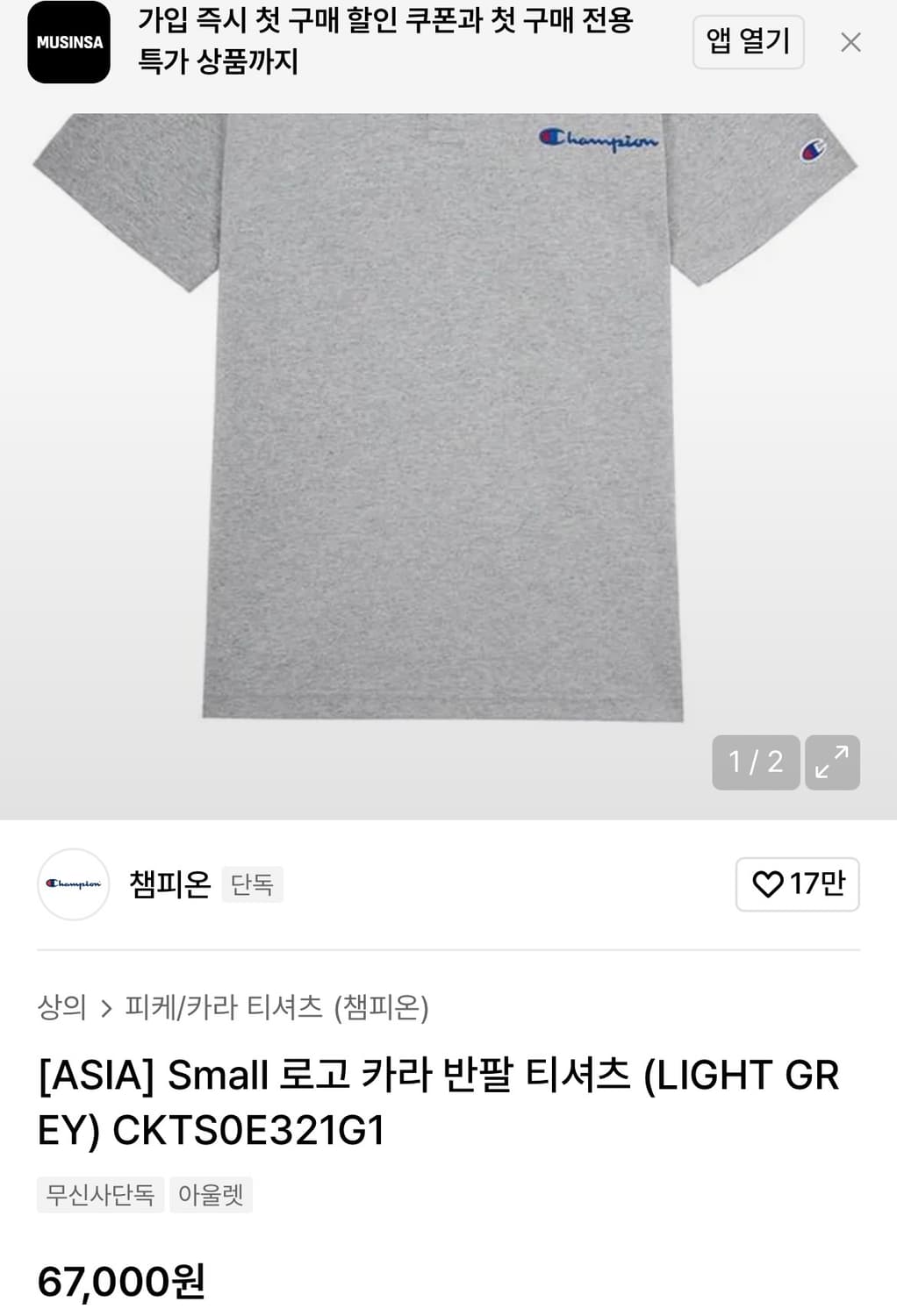The width and height of the screenshot is (897, 1316).
Task: Tap the fullscreen expand icon on the image
Action: point(830,762)
